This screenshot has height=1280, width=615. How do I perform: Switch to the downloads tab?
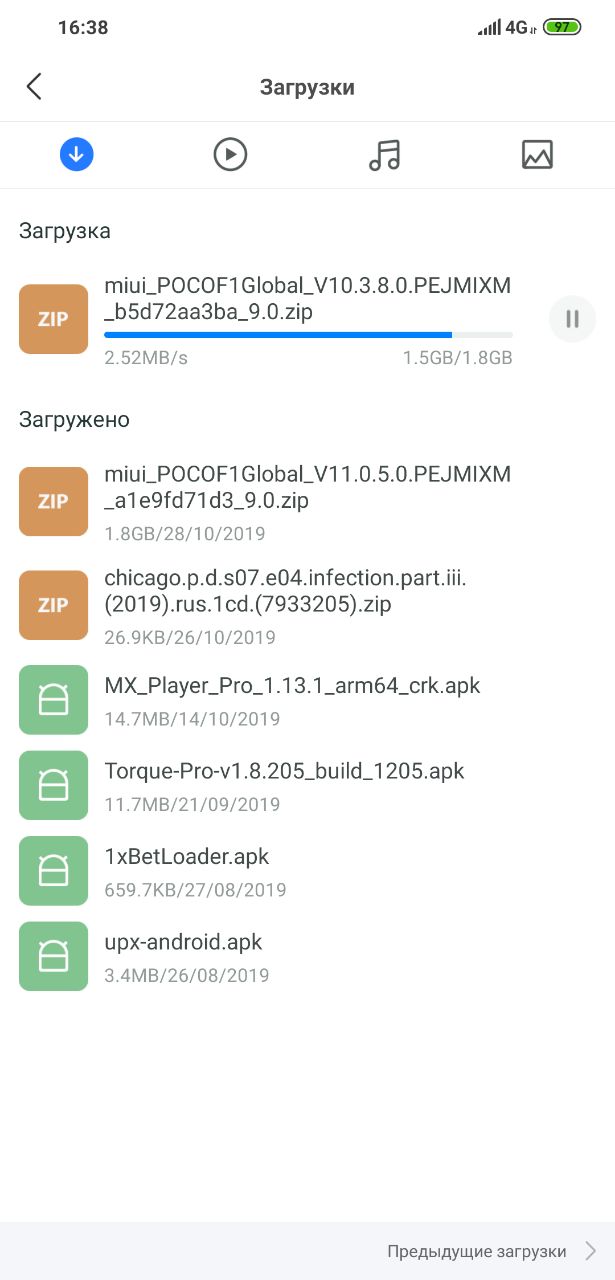(x=77, y=154)
